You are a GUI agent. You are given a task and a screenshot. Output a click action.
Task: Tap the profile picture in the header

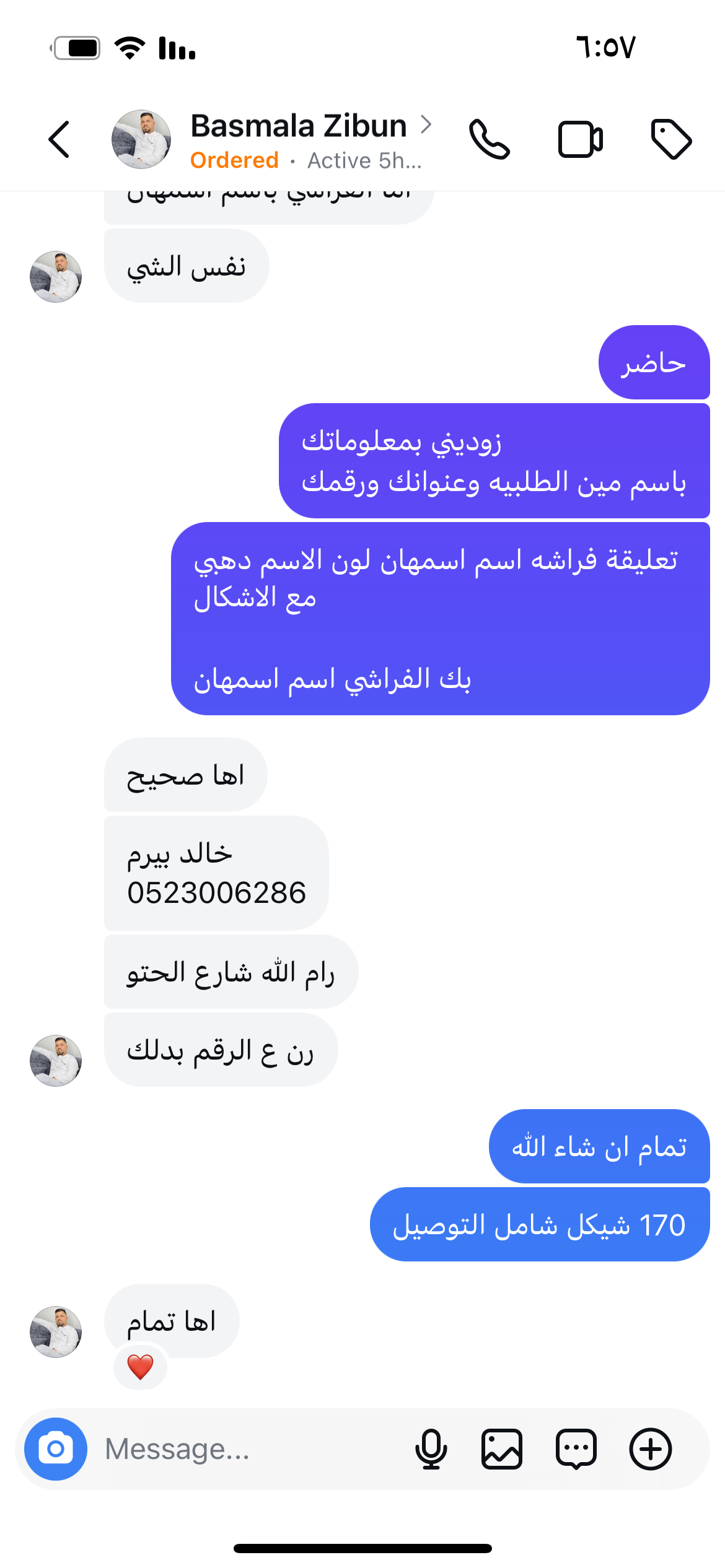[141, 139]
